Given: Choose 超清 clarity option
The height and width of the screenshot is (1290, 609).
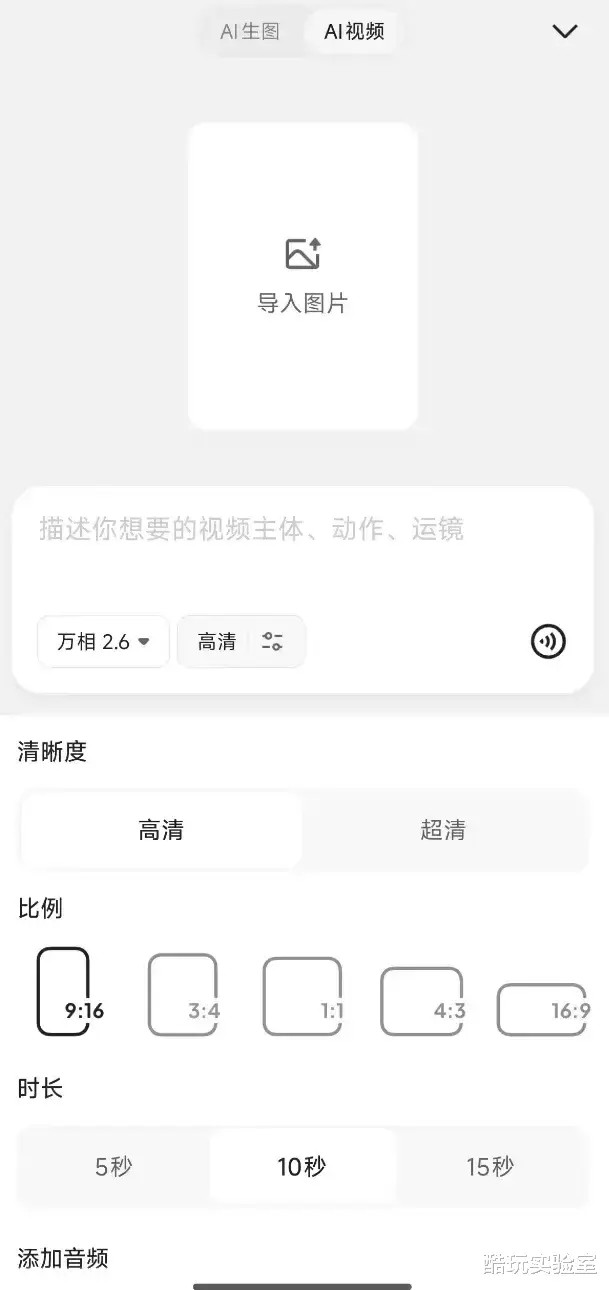Looking at the screenshot, I should pos(443,830).
